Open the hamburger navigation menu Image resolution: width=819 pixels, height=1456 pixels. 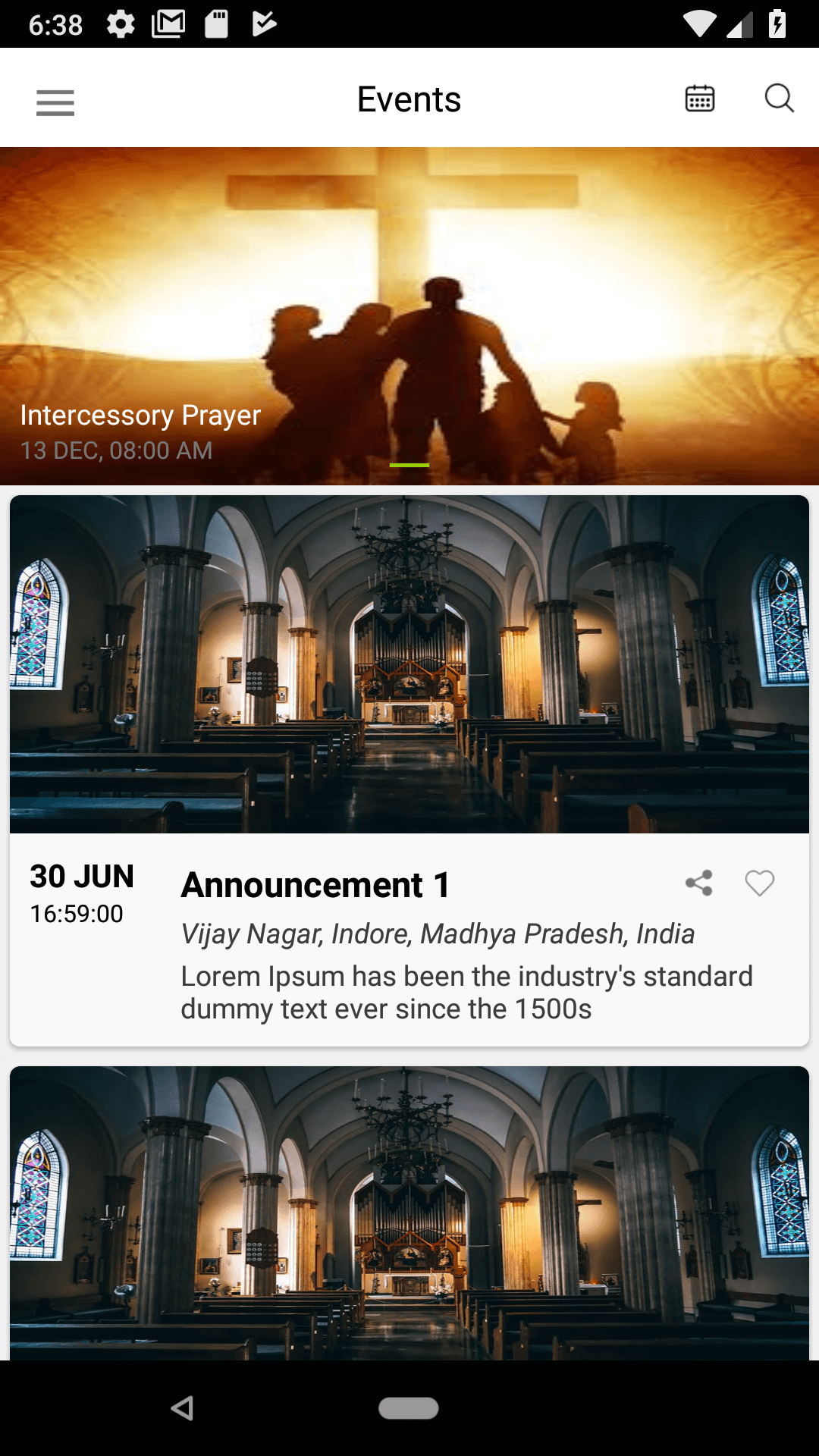click(55, 102)
